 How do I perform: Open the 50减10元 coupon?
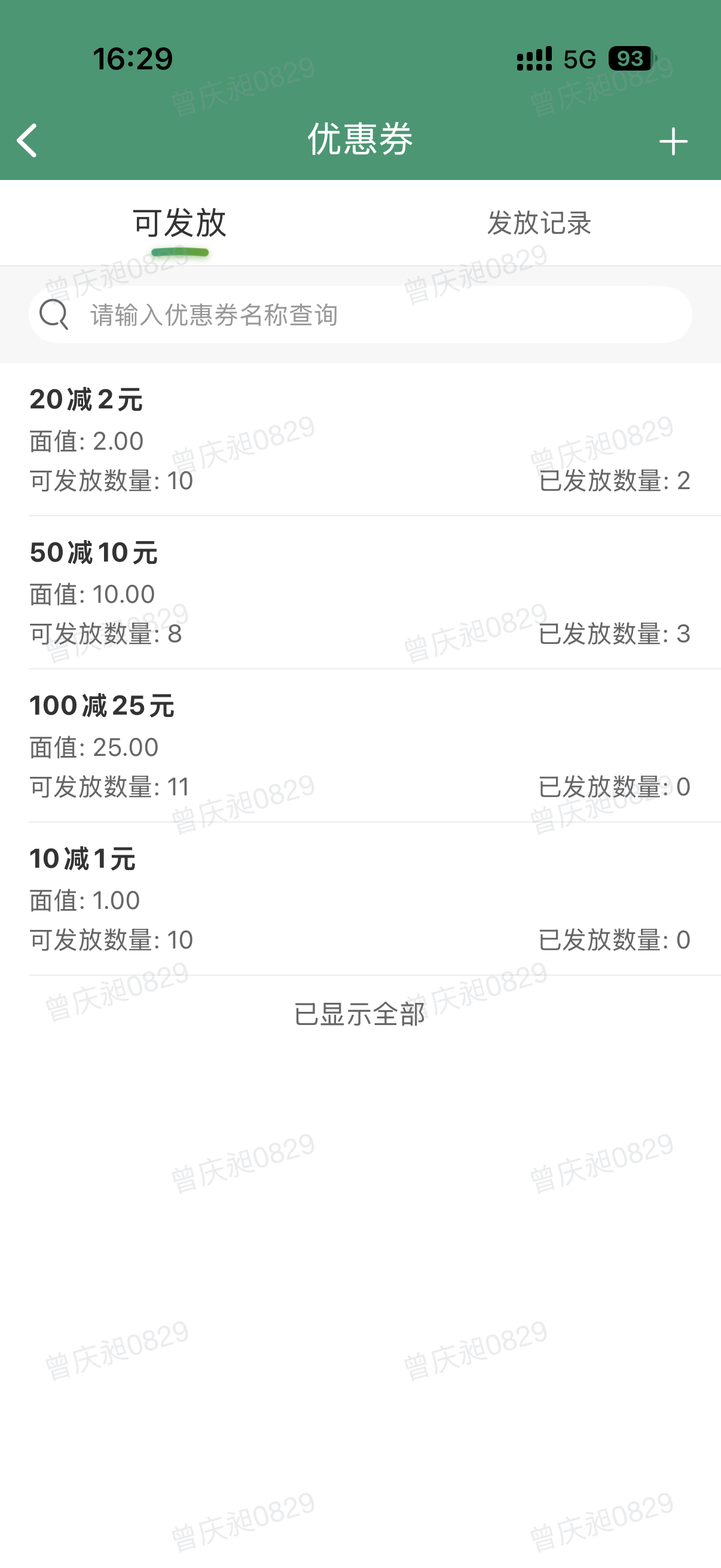coord(360,593)
